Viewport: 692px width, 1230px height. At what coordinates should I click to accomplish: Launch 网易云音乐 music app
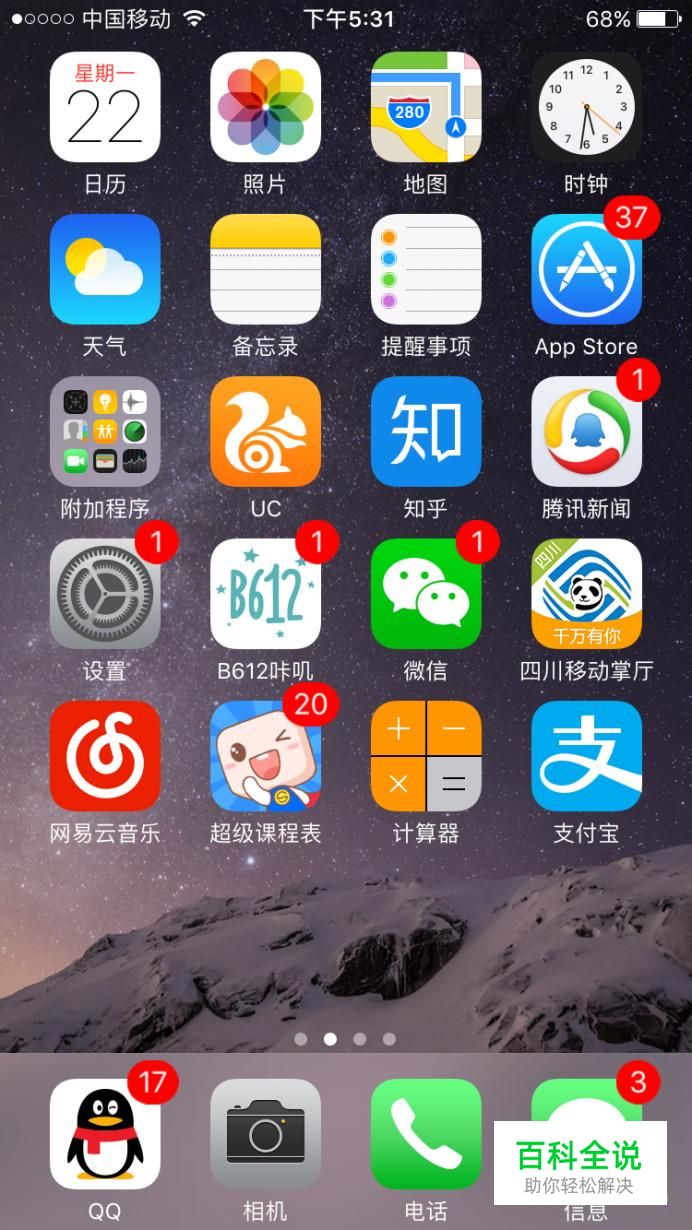point(105,755)
